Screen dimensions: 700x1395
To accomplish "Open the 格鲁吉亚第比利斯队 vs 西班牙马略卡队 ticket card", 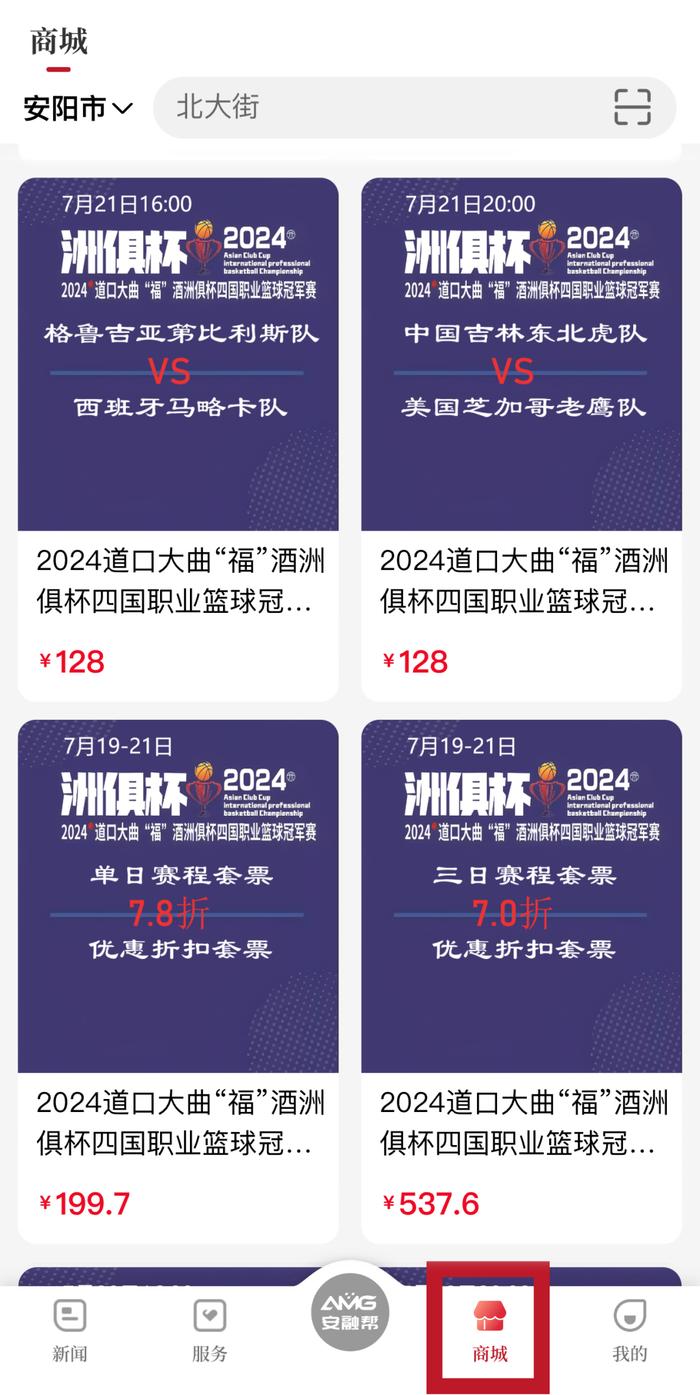I will tap(178, 439).
